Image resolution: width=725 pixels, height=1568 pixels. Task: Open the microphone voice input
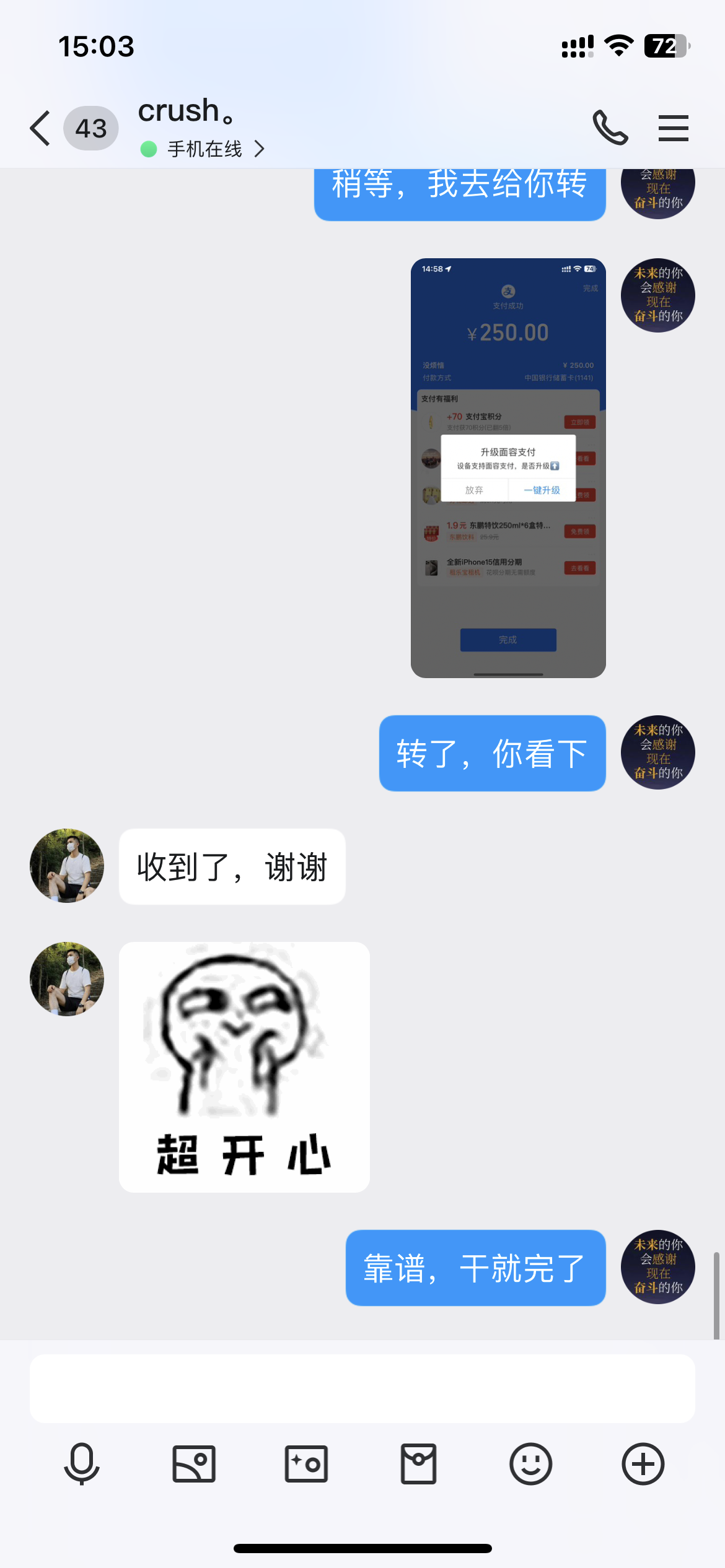[82, 1464]
